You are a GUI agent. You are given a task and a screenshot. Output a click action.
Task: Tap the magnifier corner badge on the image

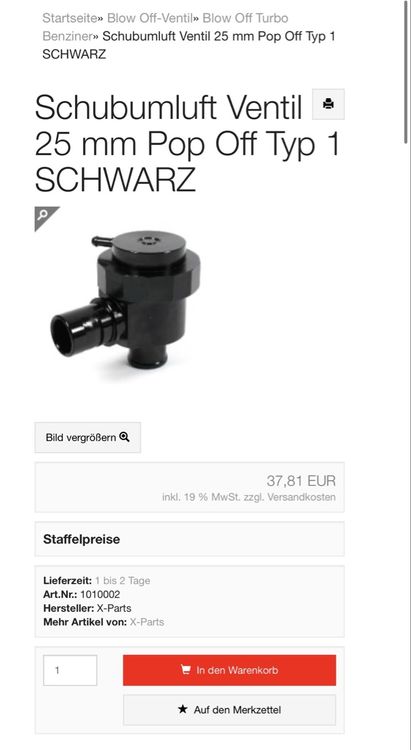[44, 216]
